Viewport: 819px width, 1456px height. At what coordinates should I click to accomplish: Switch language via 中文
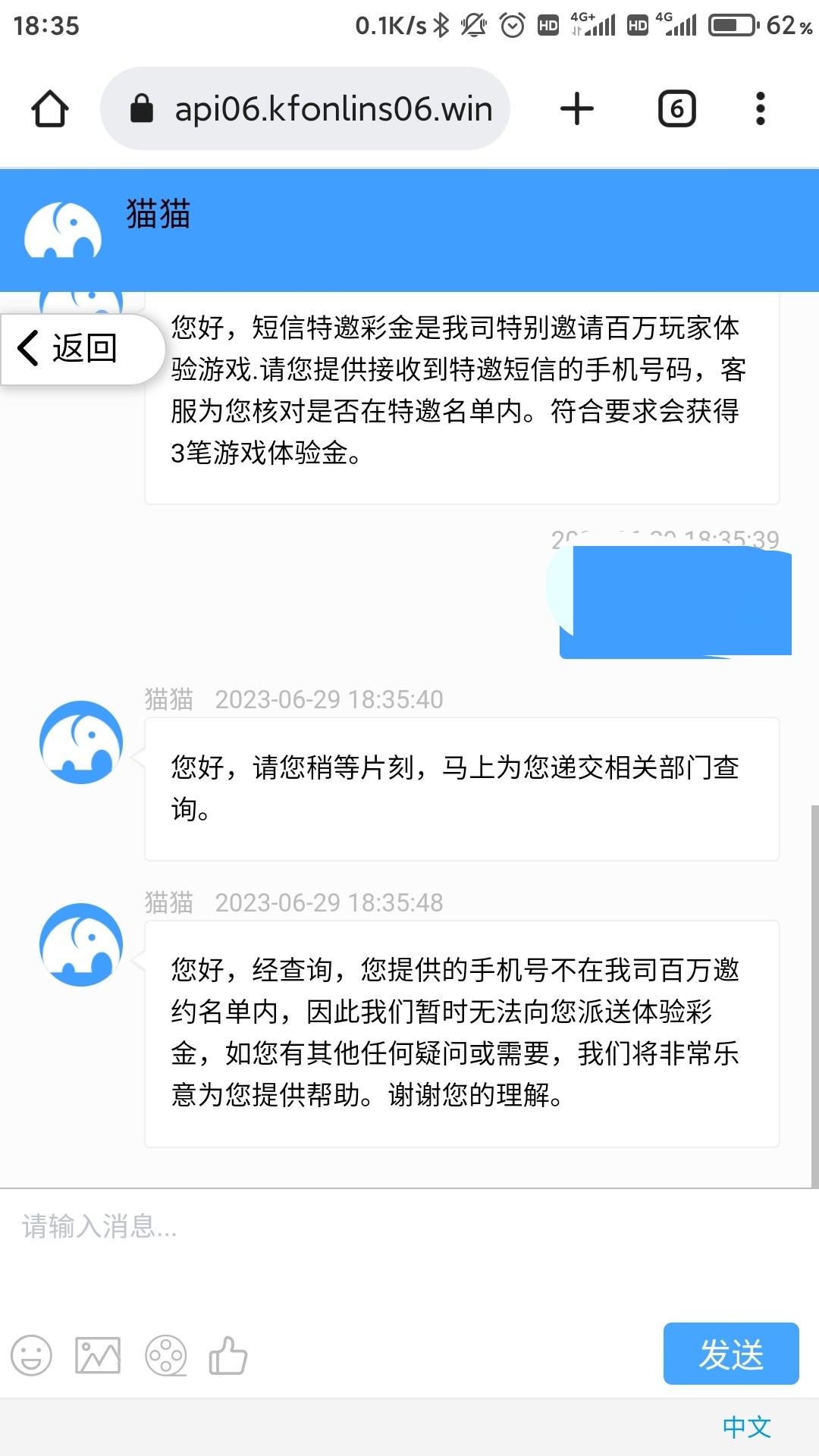[x=746, y=1427]
